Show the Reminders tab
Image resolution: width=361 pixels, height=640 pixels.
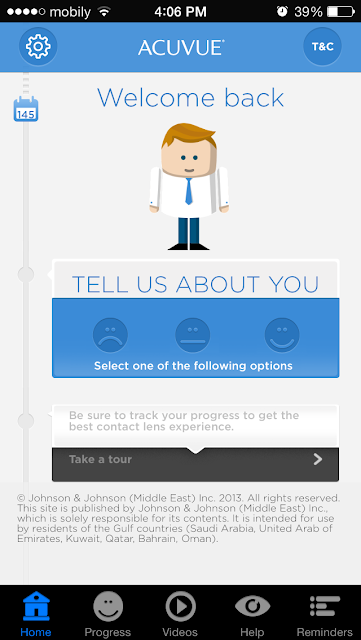pyautogui.click(x=325, y=614)
